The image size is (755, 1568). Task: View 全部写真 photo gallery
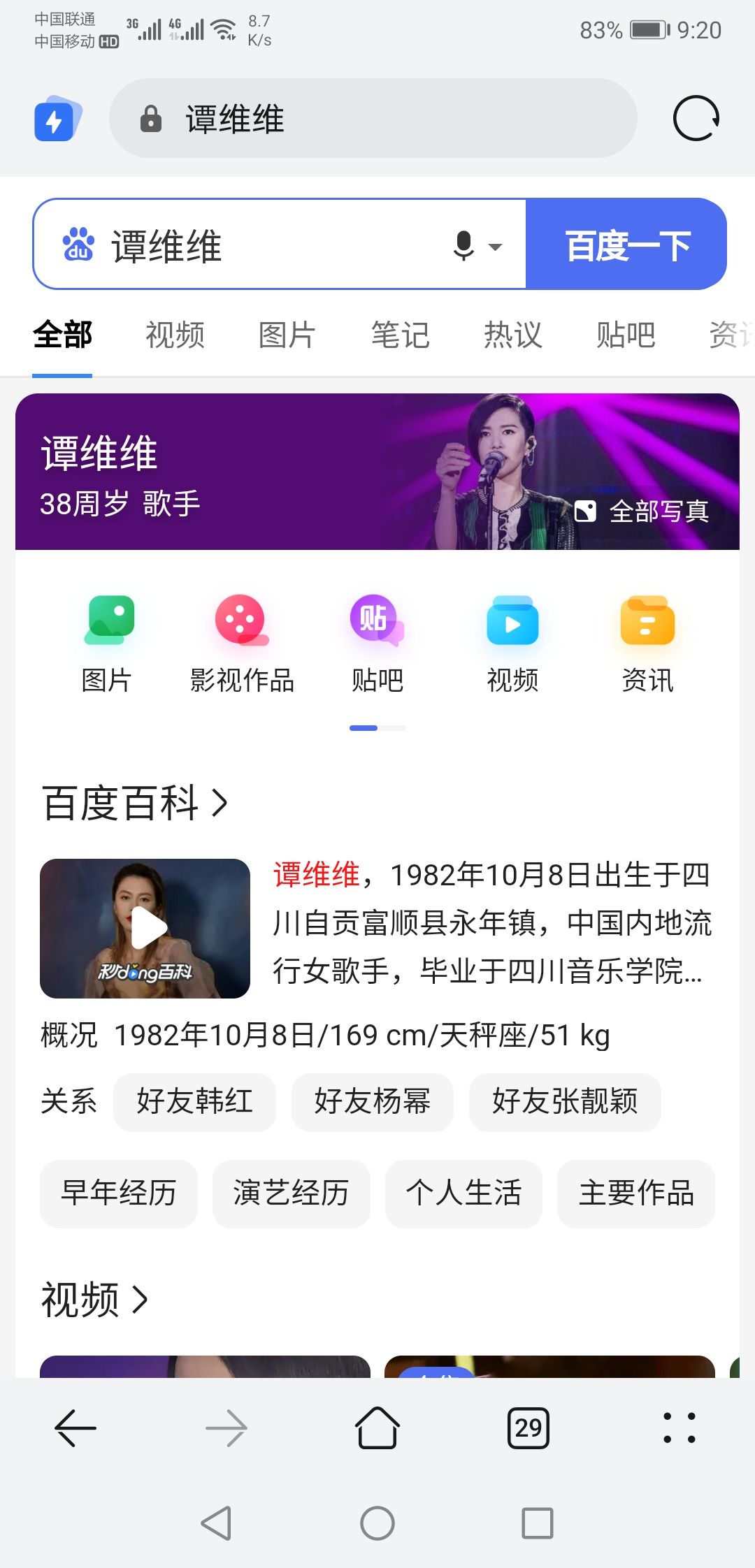pyautogui.click(x=643, y=511)
